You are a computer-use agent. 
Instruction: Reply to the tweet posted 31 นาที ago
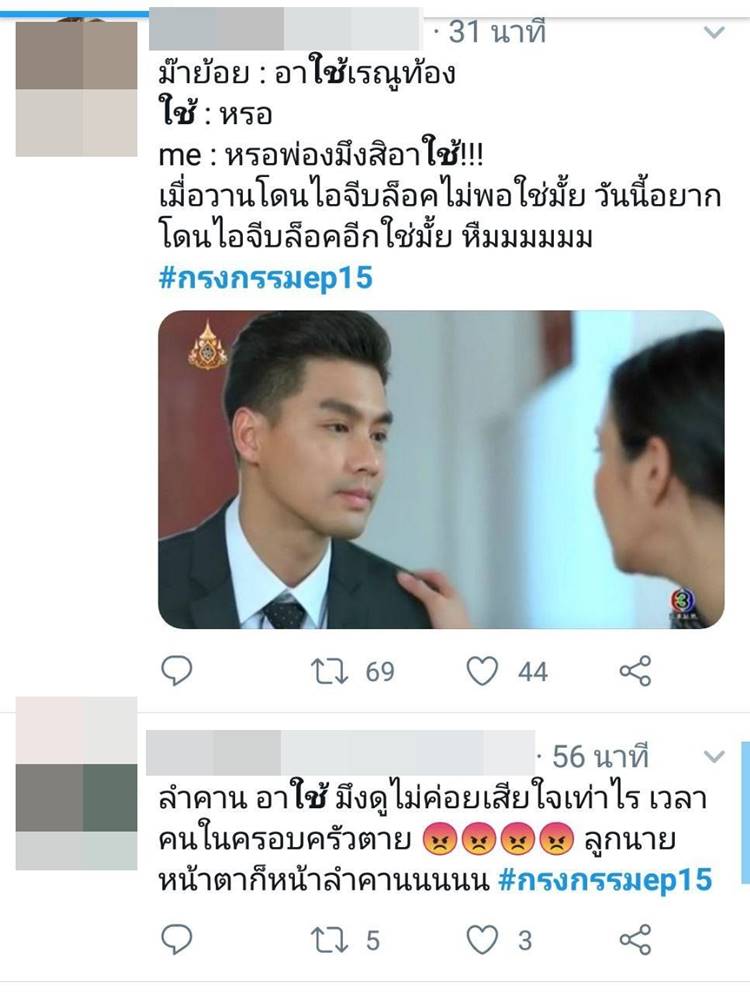pos(176,671)
